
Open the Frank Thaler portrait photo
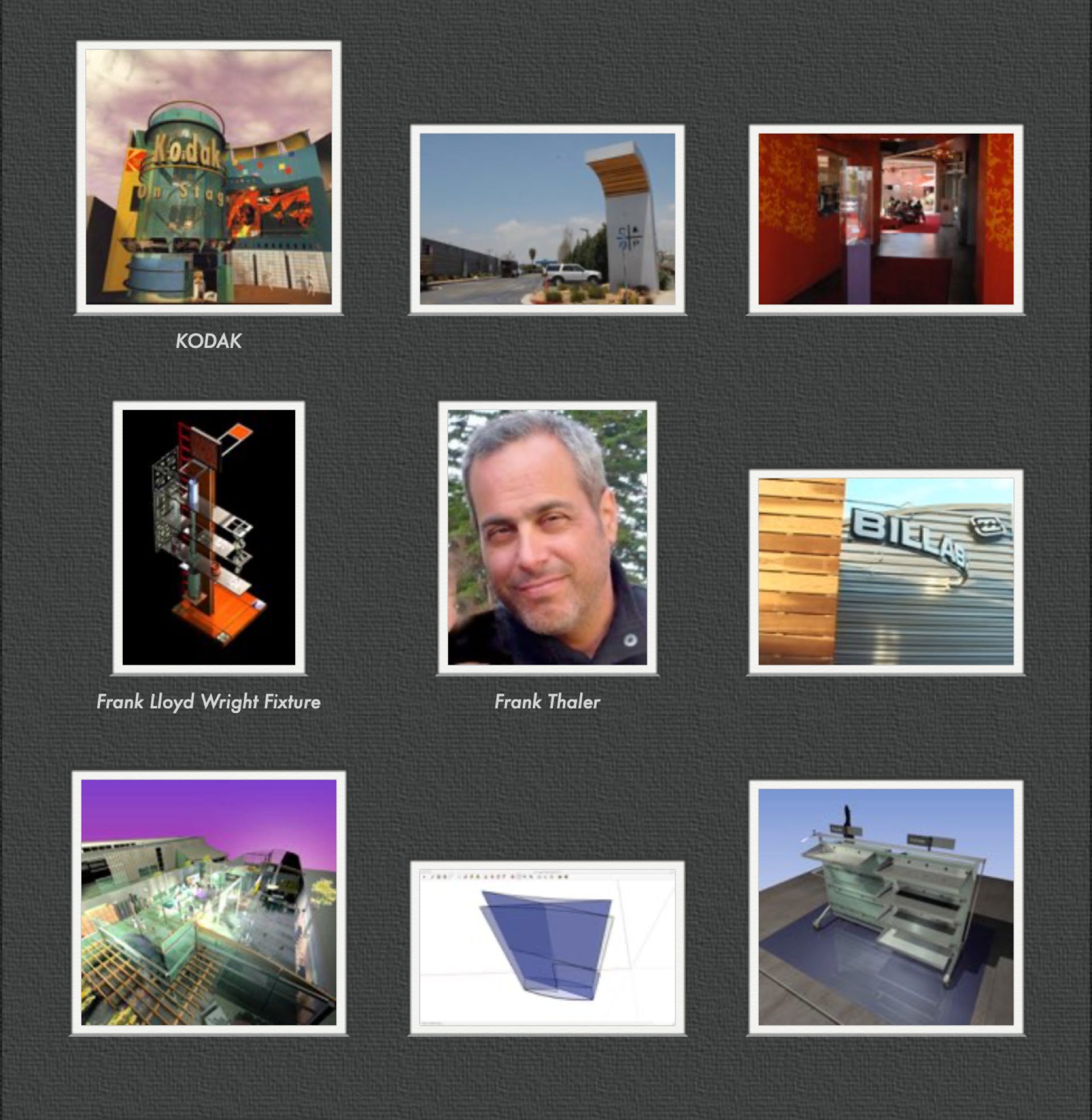547,537
